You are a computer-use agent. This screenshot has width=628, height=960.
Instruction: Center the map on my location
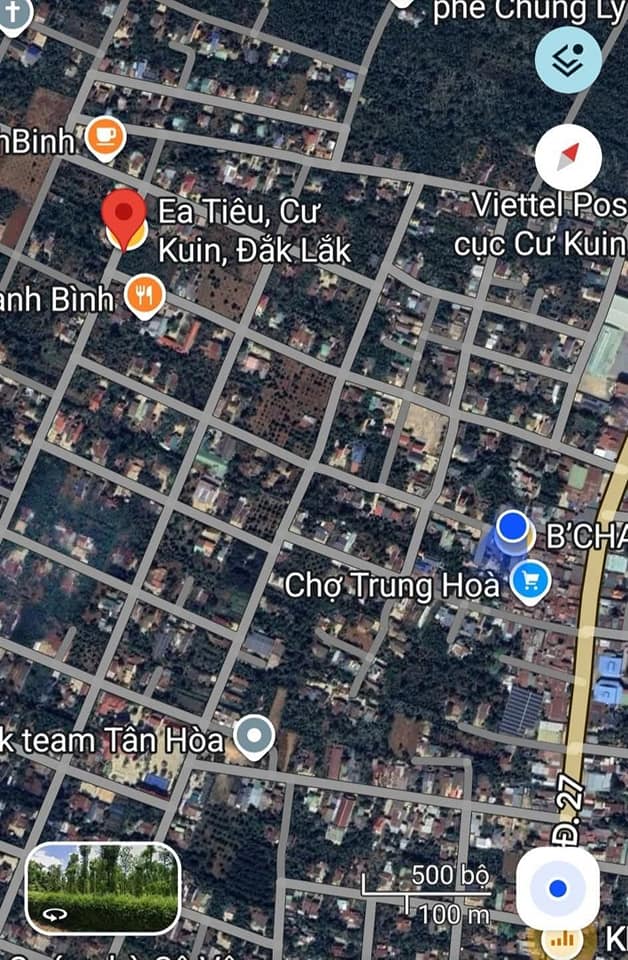(557, 888)
